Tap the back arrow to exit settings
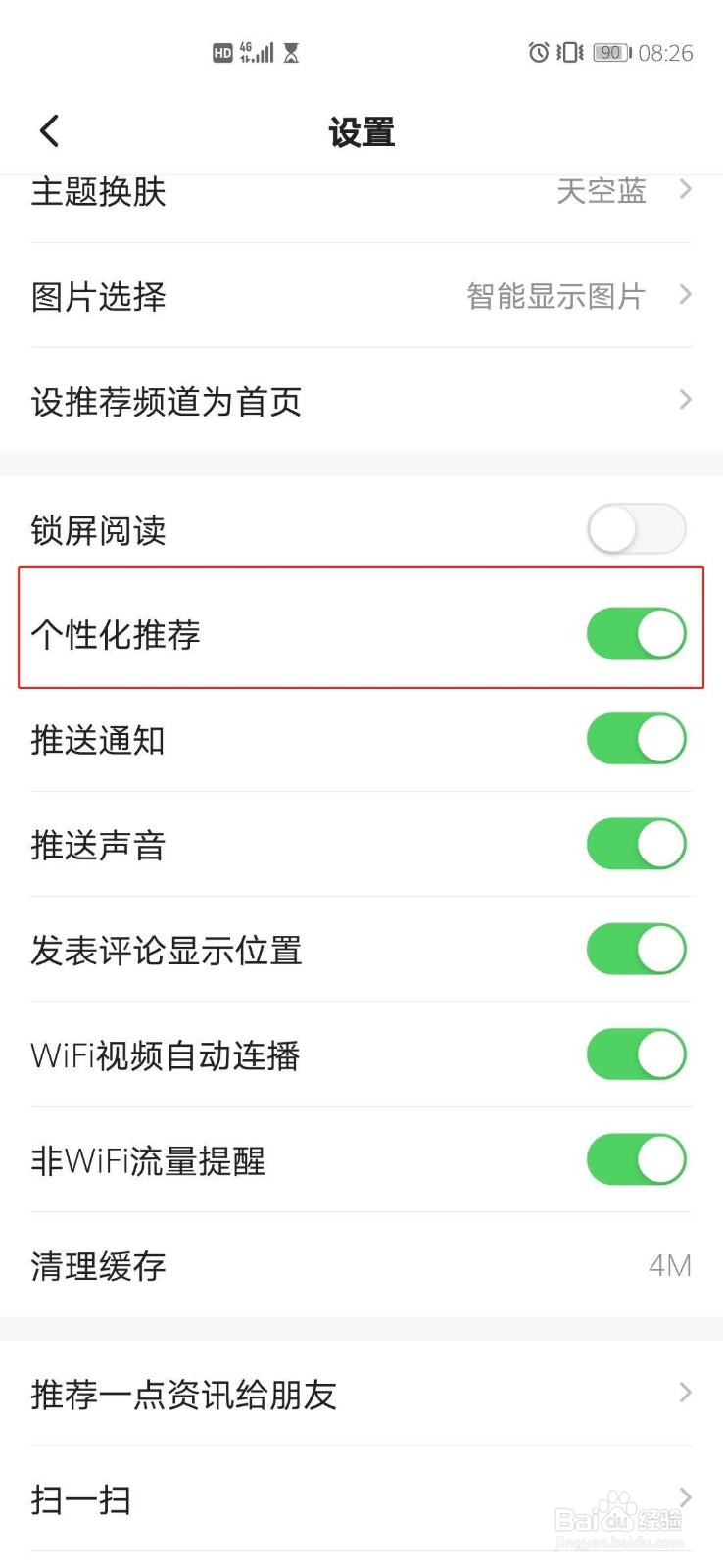The image size is (723, 1568). pyautogui.click(x=48, y=129)
